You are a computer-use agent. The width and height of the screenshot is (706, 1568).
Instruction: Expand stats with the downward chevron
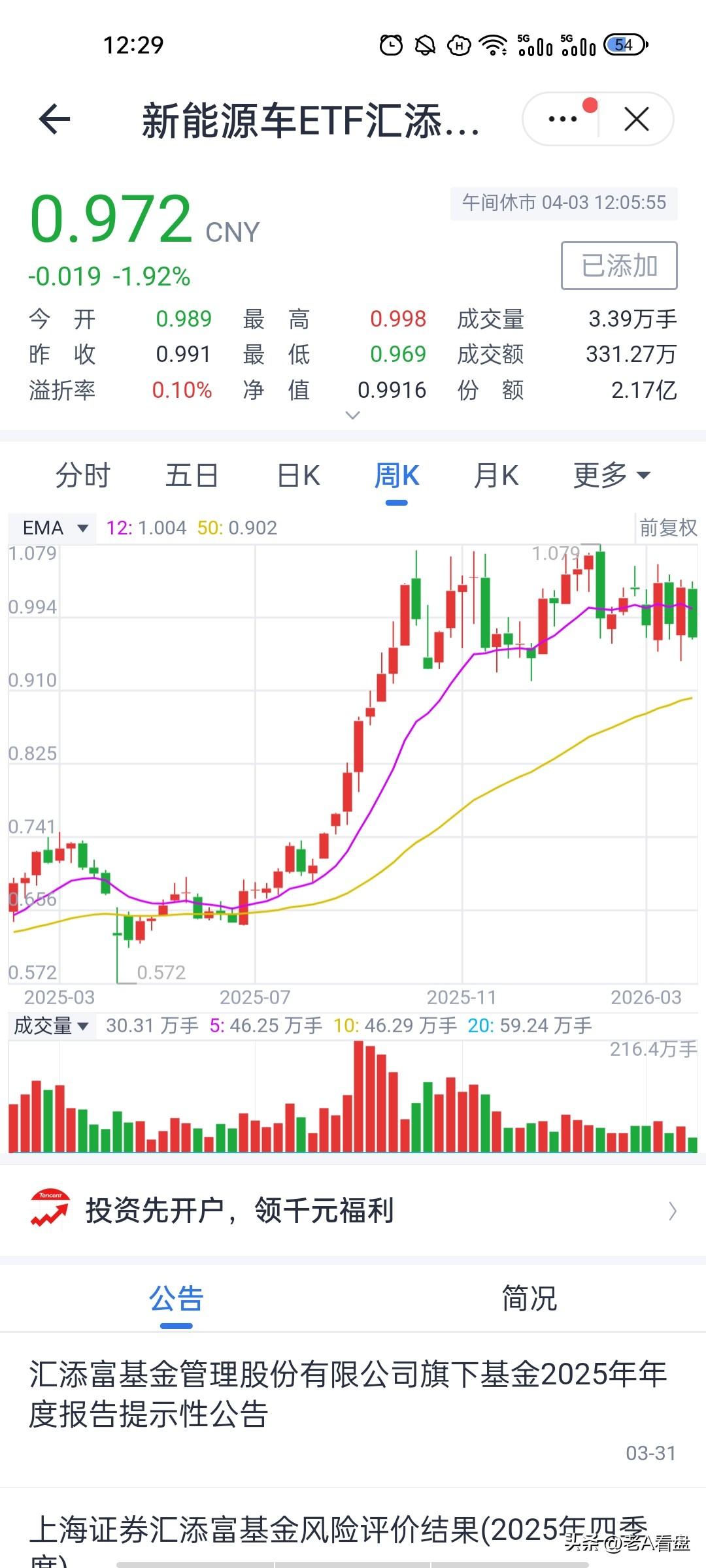[x=353, y=414]
